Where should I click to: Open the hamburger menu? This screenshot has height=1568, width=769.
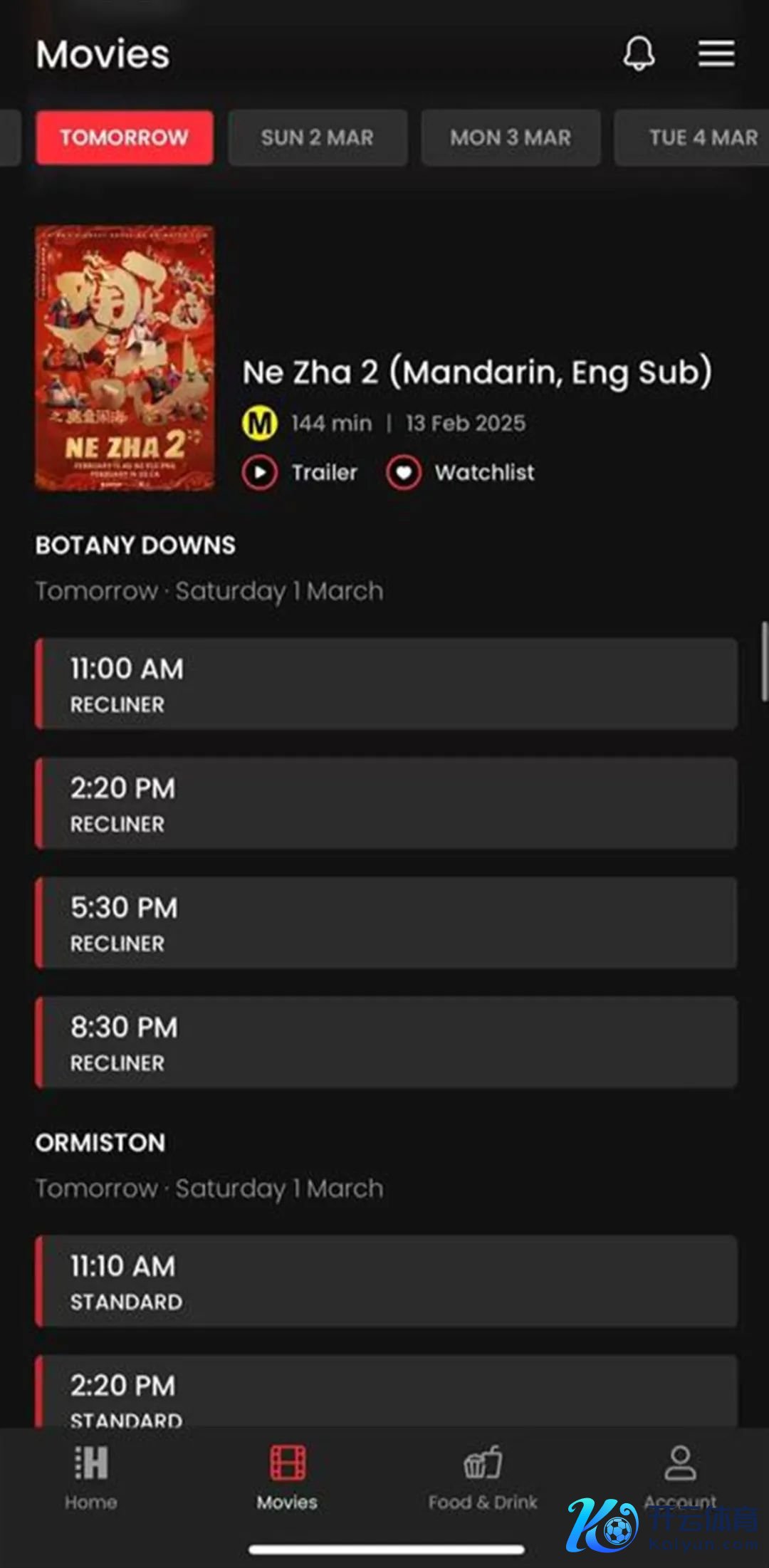pos(716,53)
